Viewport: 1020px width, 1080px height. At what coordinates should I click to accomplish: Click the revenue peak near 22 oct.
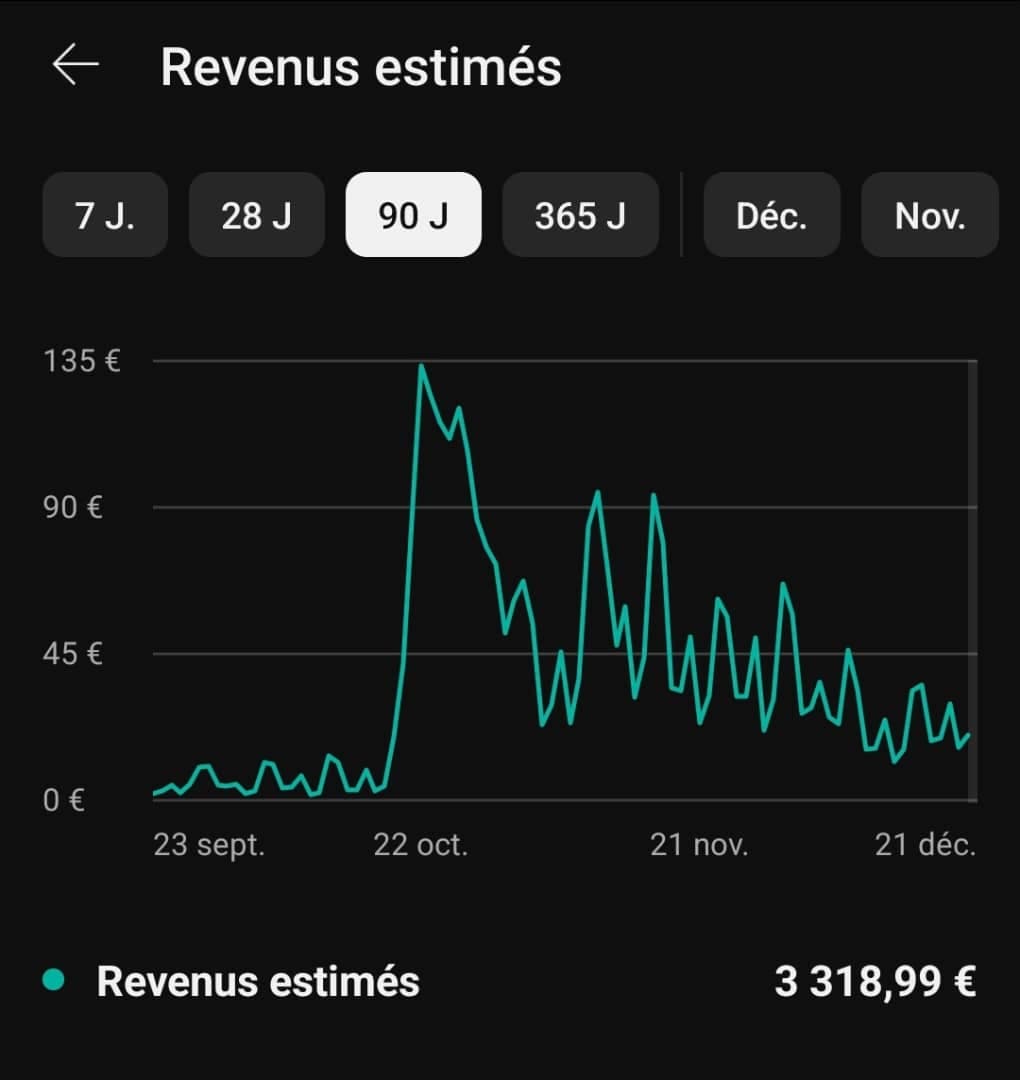[423, 367]
